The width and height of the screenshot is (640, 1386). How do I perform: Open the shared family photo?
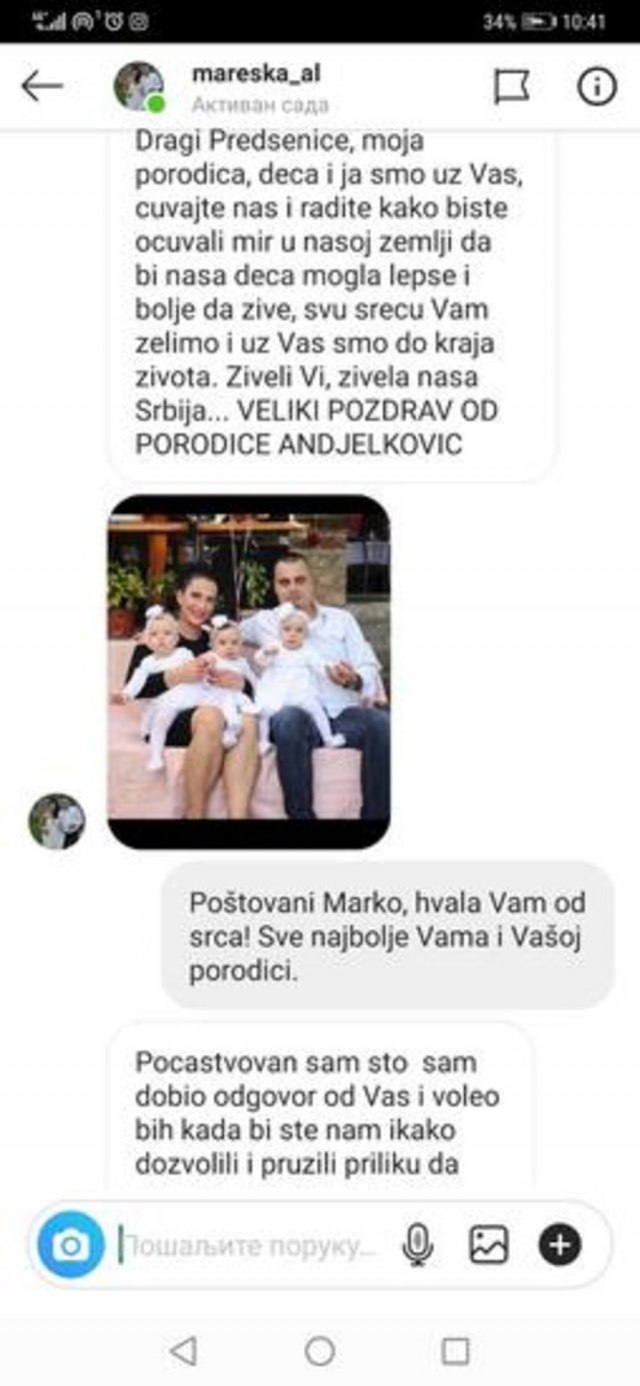248,671
